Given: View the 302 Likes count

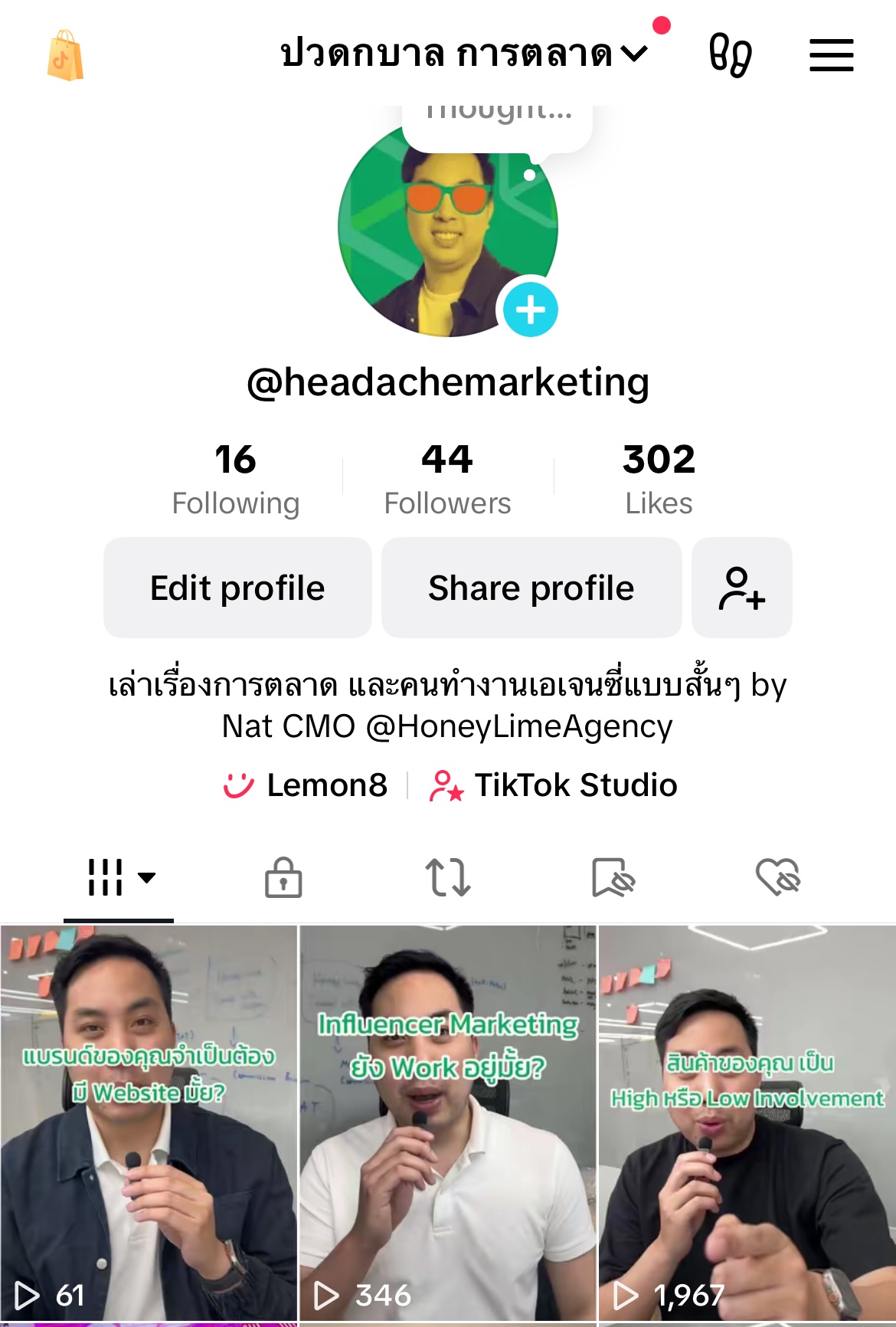Looking at the screenshot, I should pyautogui.click(x=659, y=480).
